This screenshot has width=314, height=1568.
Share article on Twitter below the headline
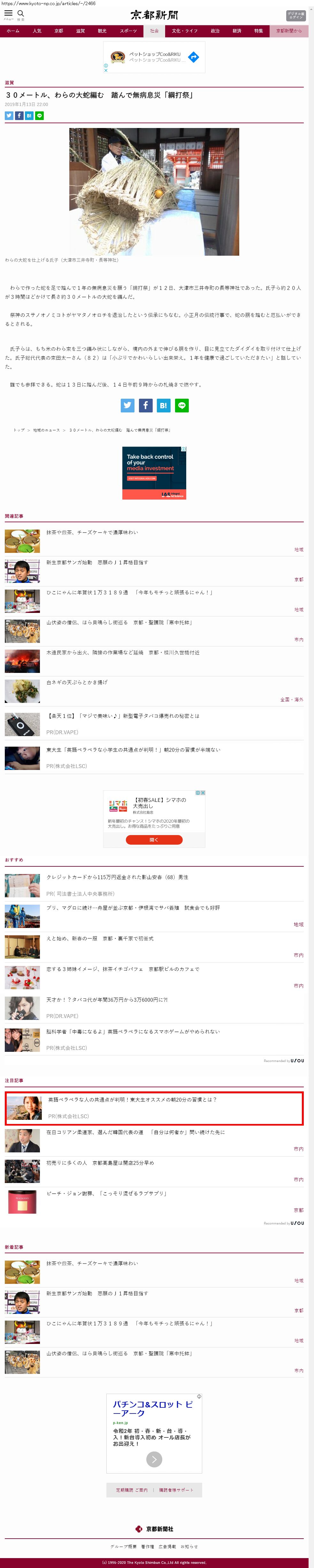coord(9,116)
